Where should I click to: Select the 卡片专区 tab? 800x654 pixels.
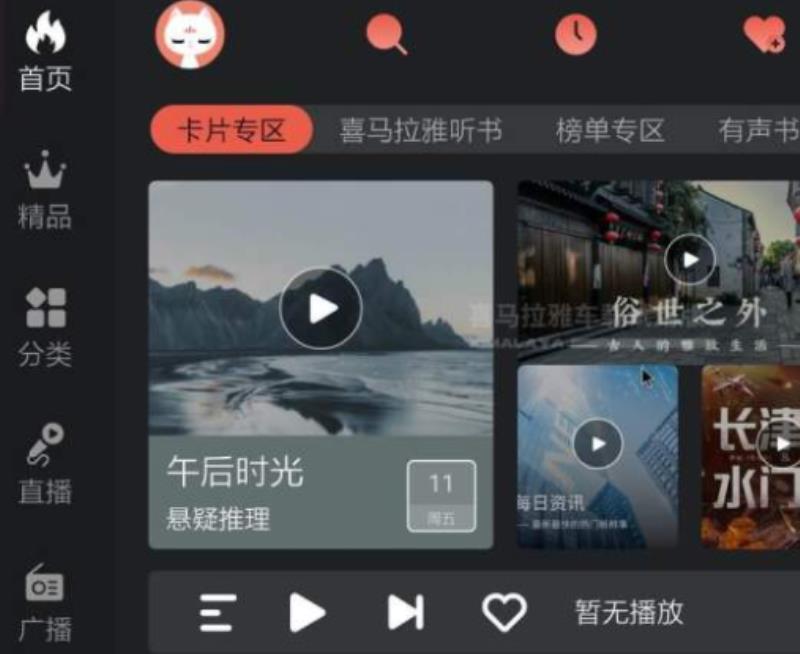pos(231,131)
